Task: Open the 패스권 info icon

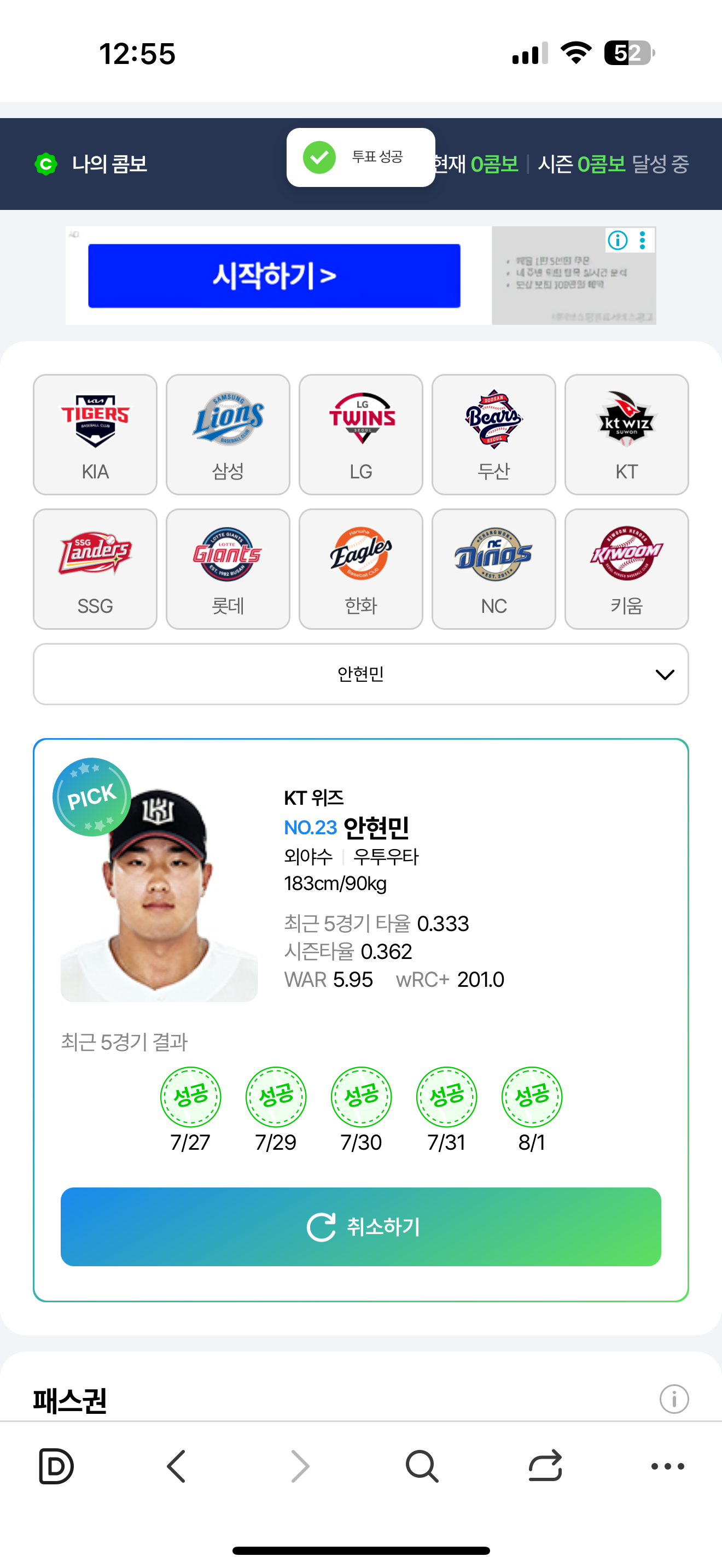Action: tap(673, 1399)
